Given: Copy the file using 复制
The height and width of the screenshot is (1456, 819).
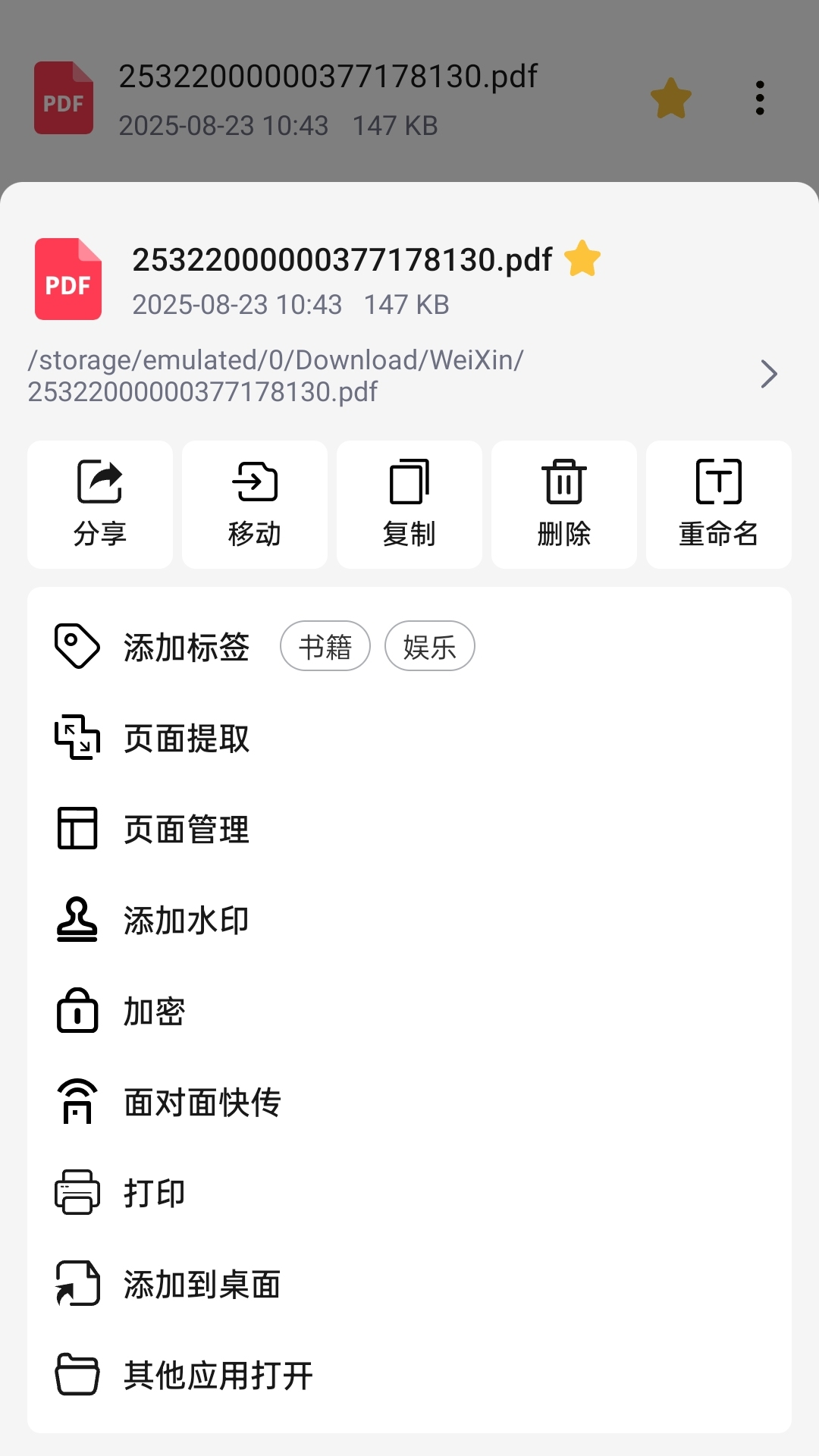Looking at the screenshot, I should tap(409, 504).
